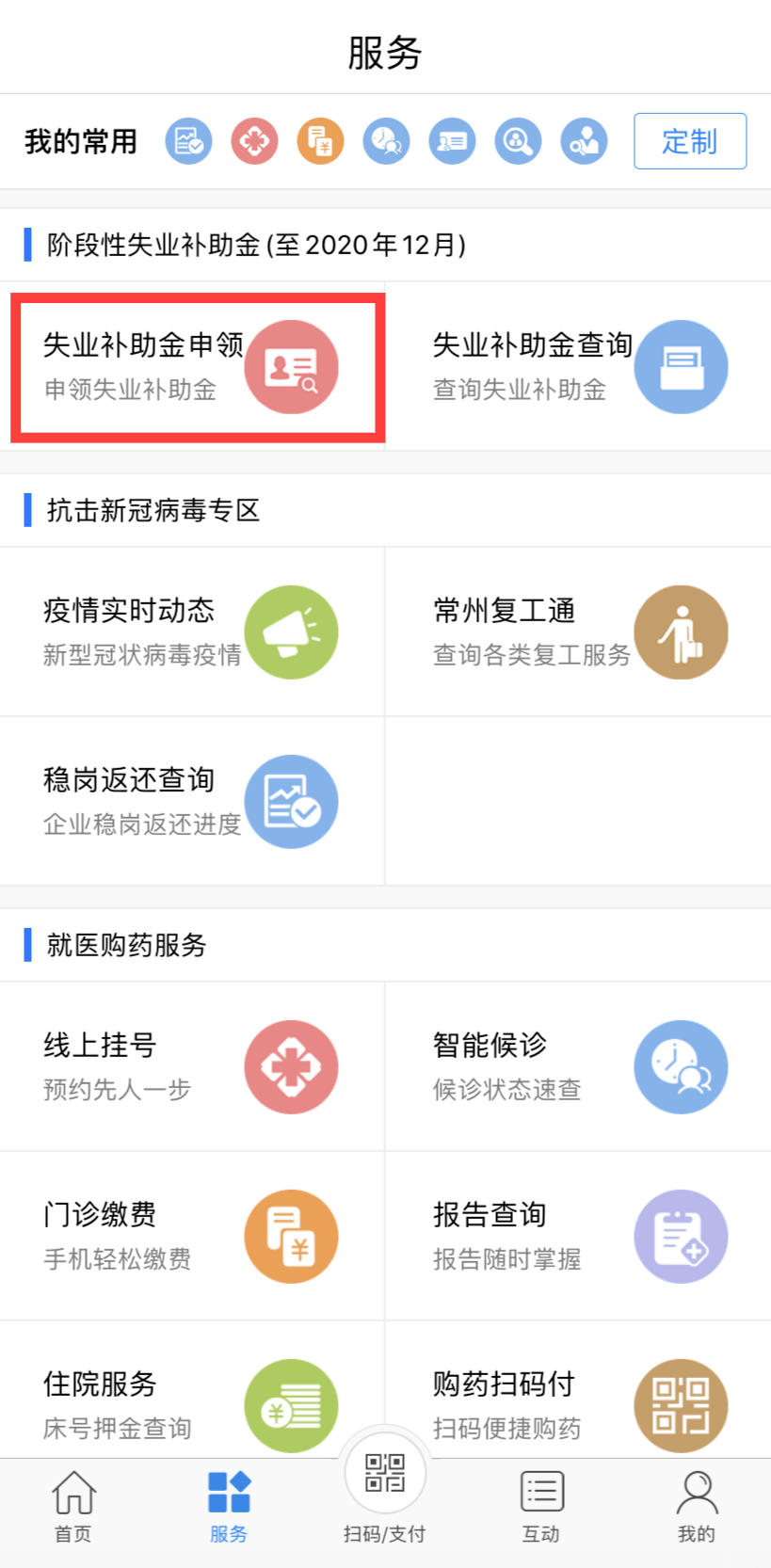Viewport: 771px width, 1568px height.
Task: View 疫情实时动态 updates
Action: (192, 632)
